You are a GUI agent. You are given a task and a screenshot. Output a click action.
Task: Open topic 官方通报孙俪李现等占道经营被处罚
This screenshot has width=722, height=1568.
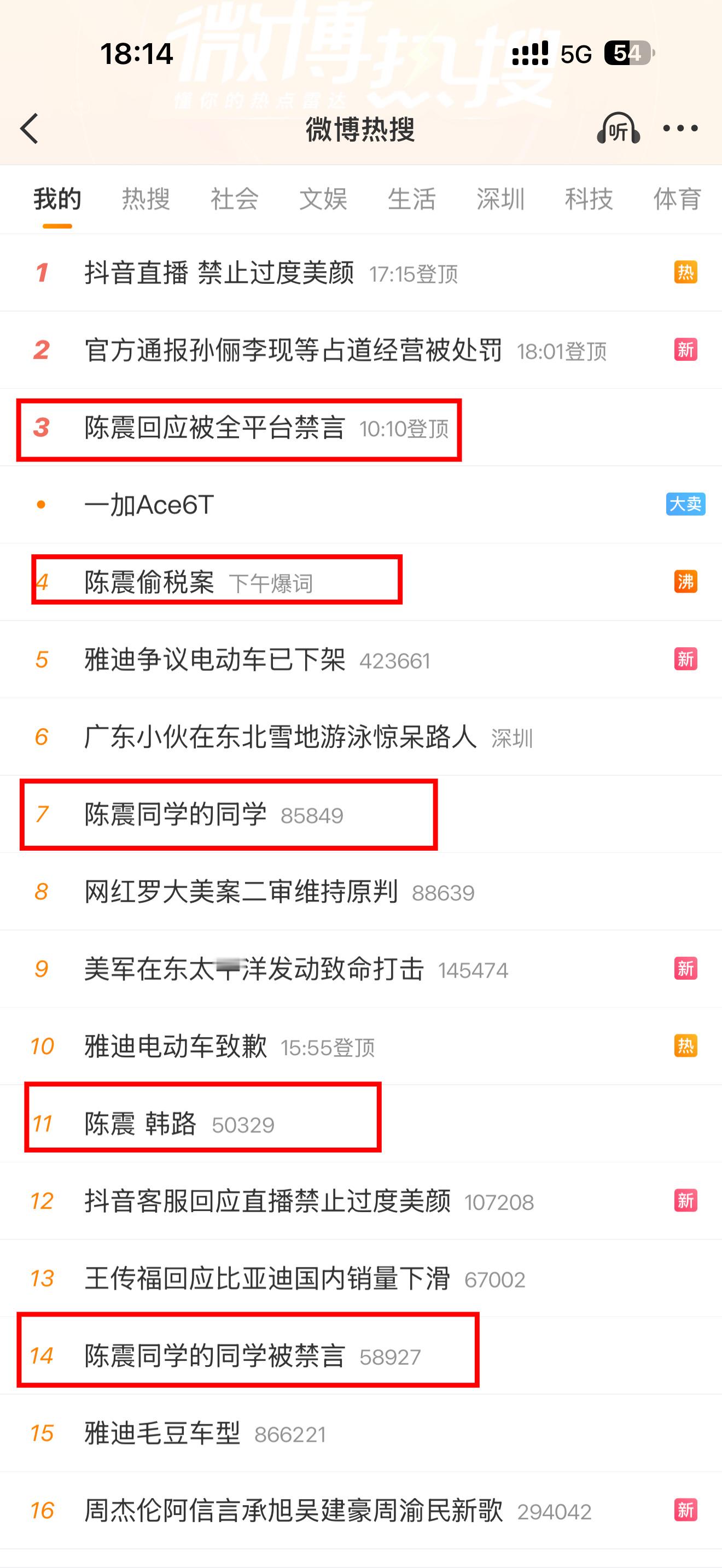tap(292, 350)
